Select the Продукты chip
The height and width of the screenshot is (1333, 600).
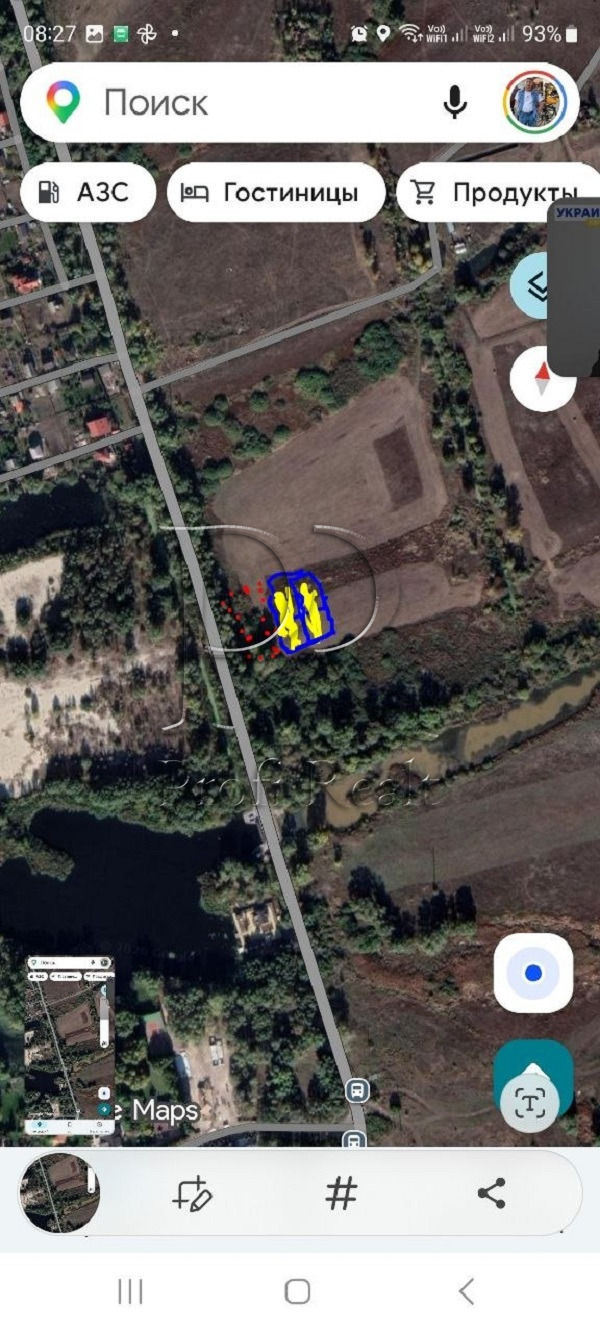pos(498,192)
